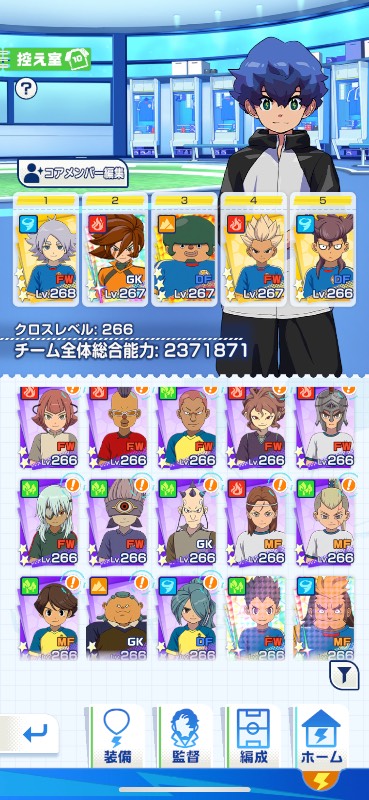Return to ホーム home screen

tap(322, 737)
